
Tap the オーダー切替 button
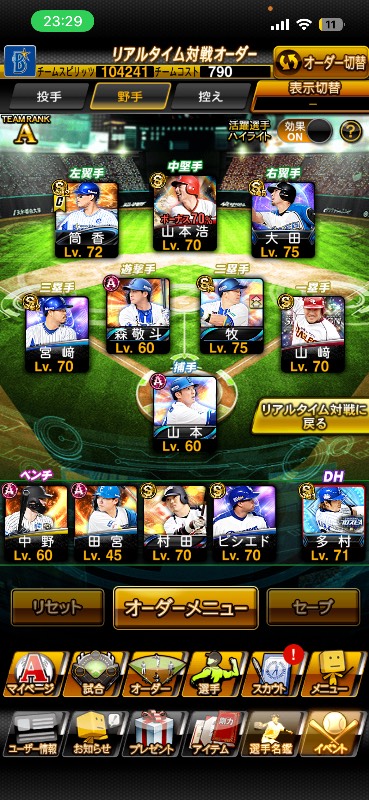coord(321,62)
